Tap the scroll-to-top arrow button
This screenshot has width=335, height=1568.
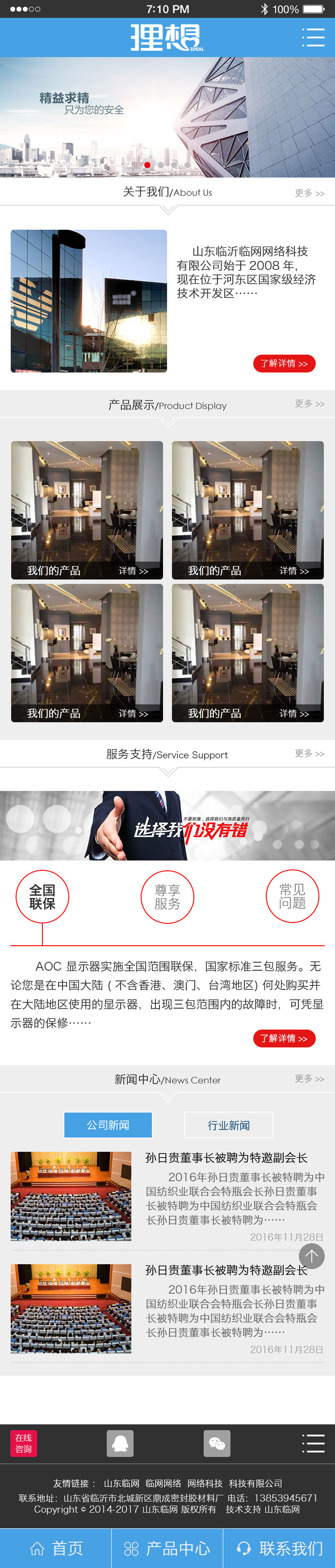point(311,1256)
